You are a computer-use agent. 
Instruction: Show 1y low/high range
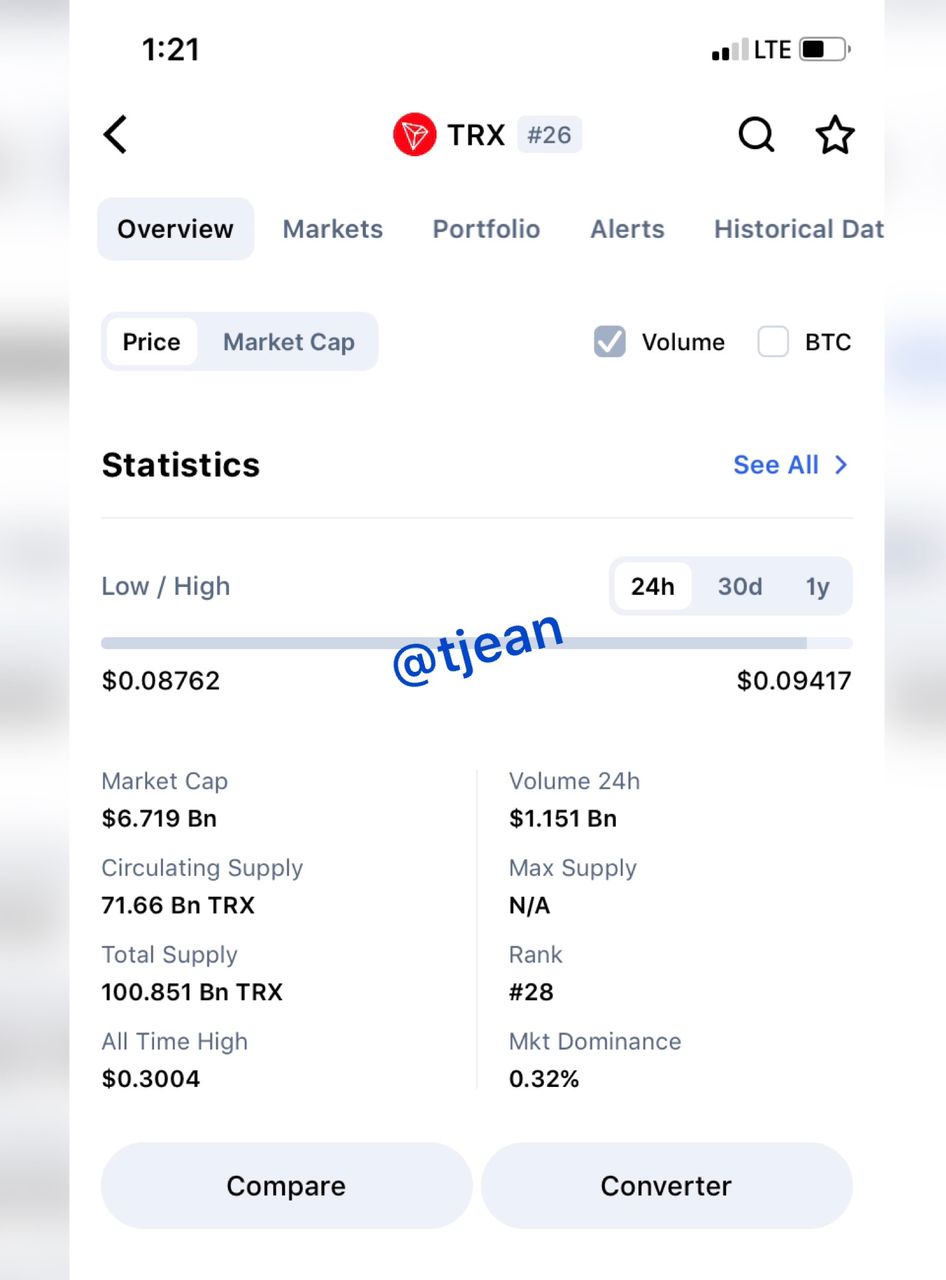coord(817,586)
